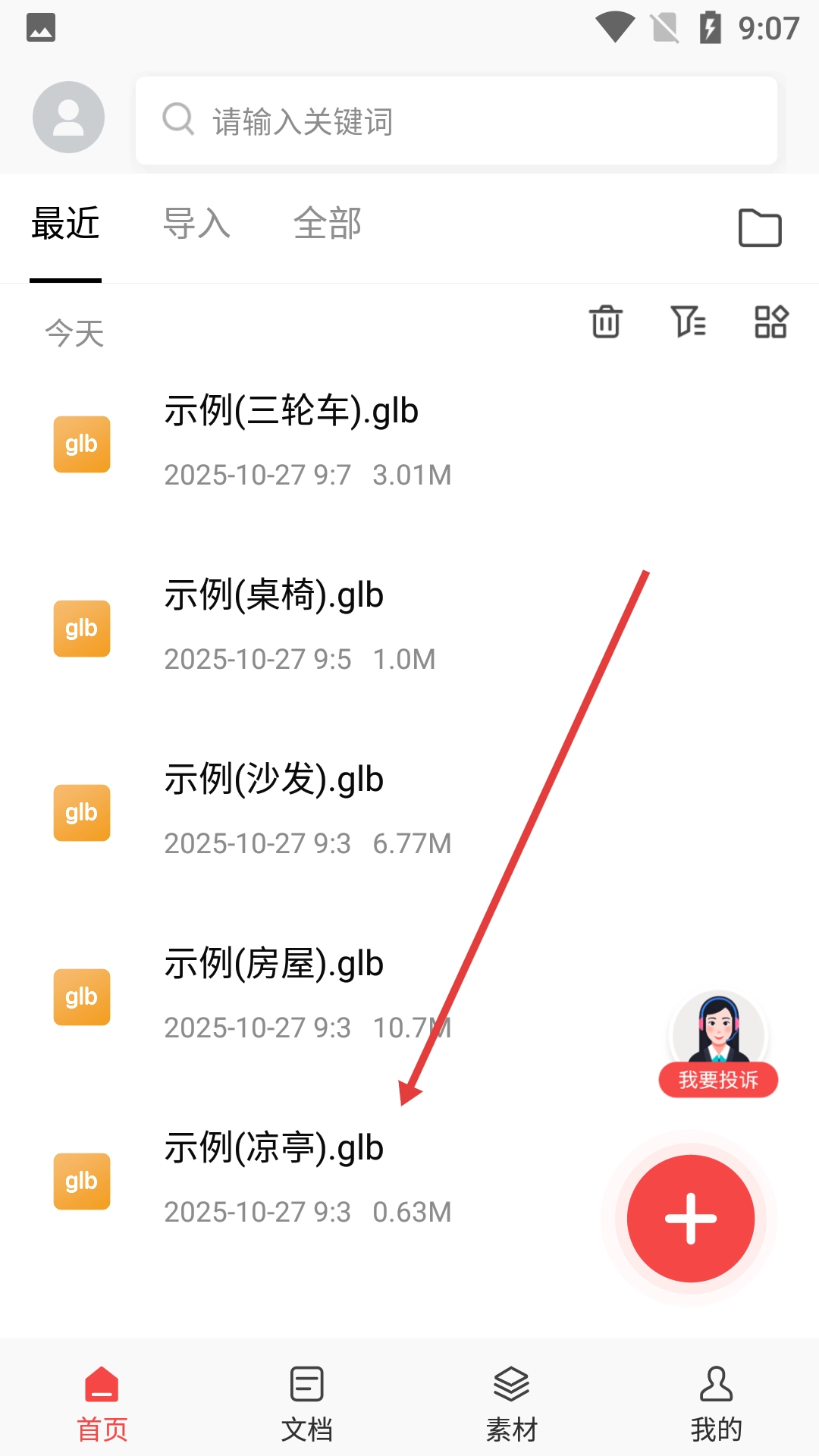Tap the keyword search box

(x=455, y=121)
